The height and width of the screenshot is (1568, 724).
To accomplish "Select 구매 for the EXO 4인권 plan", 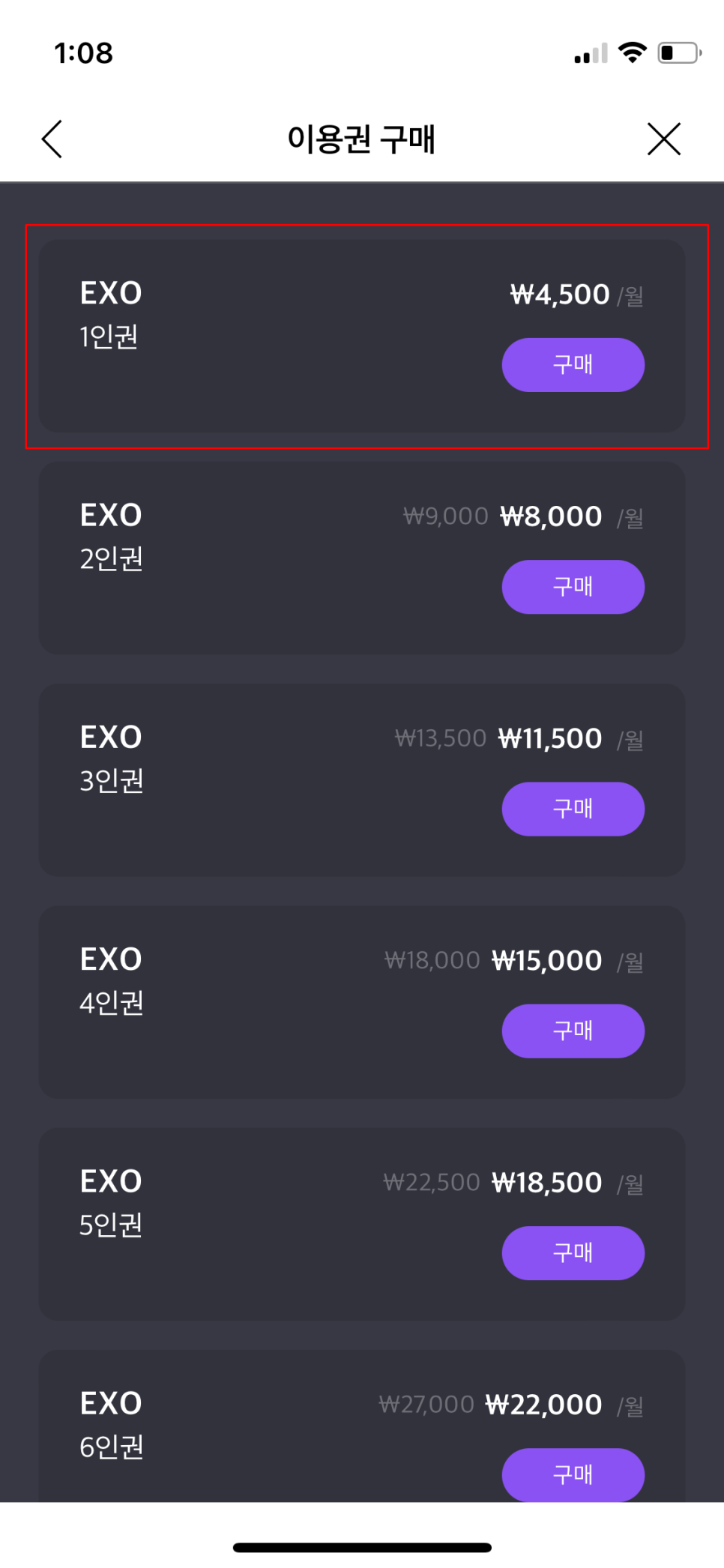I will coord(573,1031).
